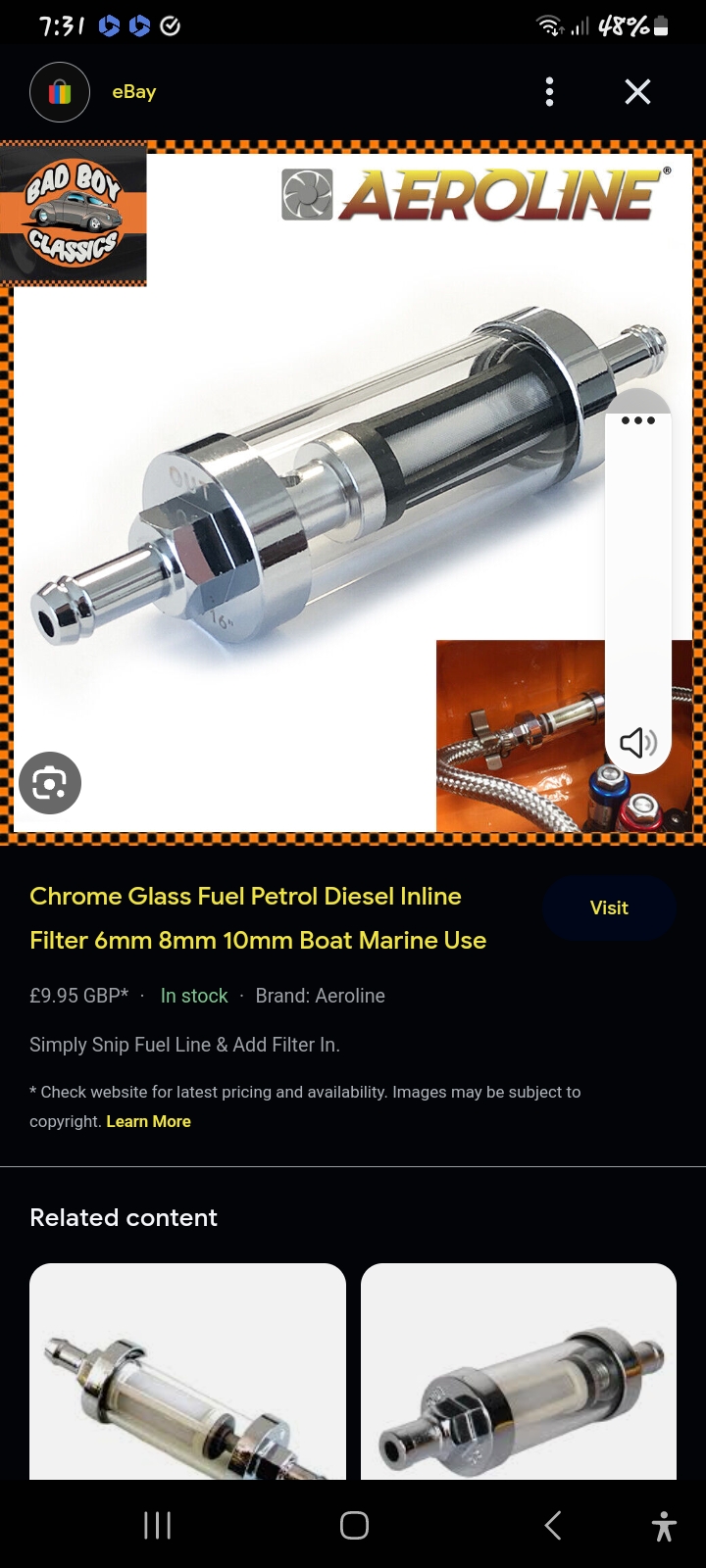The height and width of the screenshot is (1568, 706).
Task: Go to the home screen
Action: click(x=354, y=1525)
